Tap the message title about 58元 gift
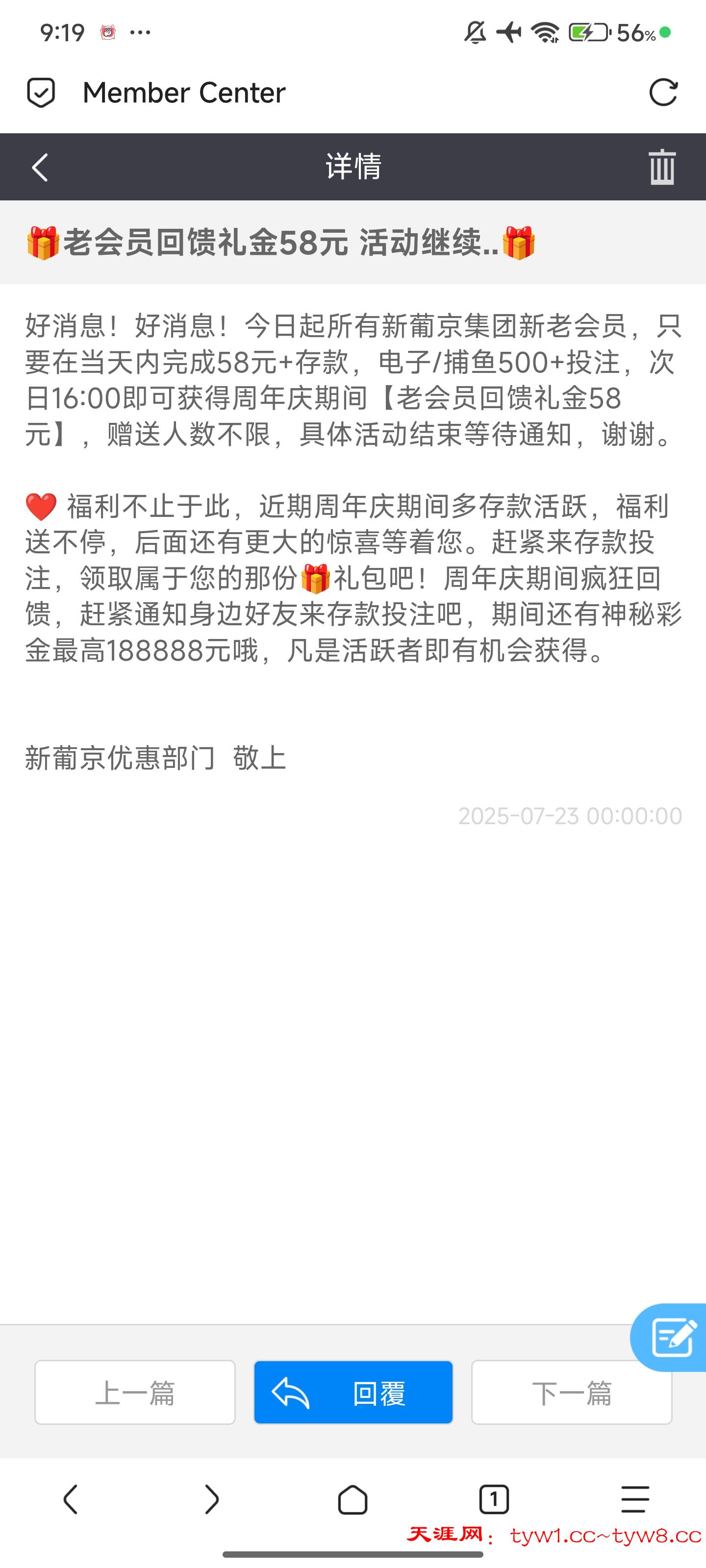 click(x=277, y=243)
